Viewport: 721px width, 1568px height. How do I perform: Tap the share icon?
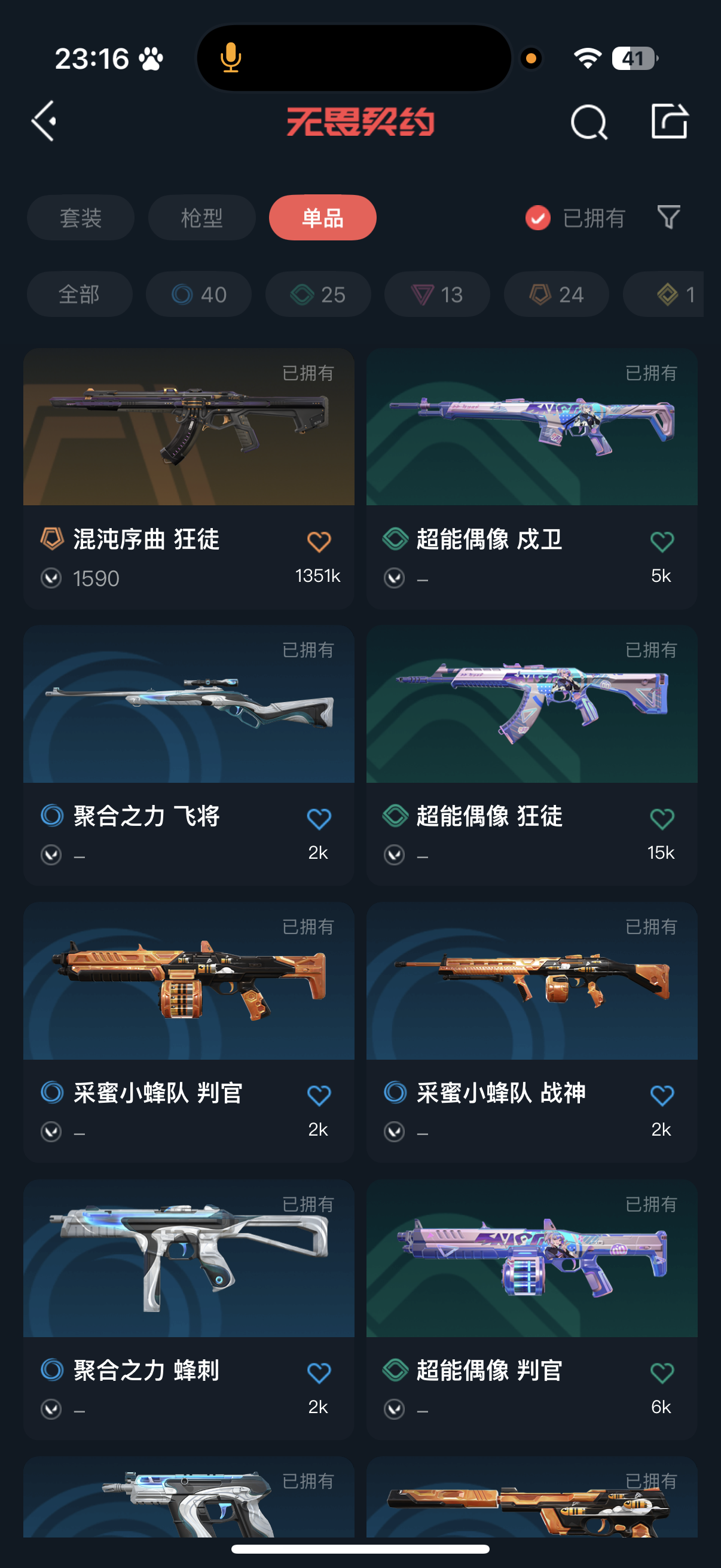[668, 121]
